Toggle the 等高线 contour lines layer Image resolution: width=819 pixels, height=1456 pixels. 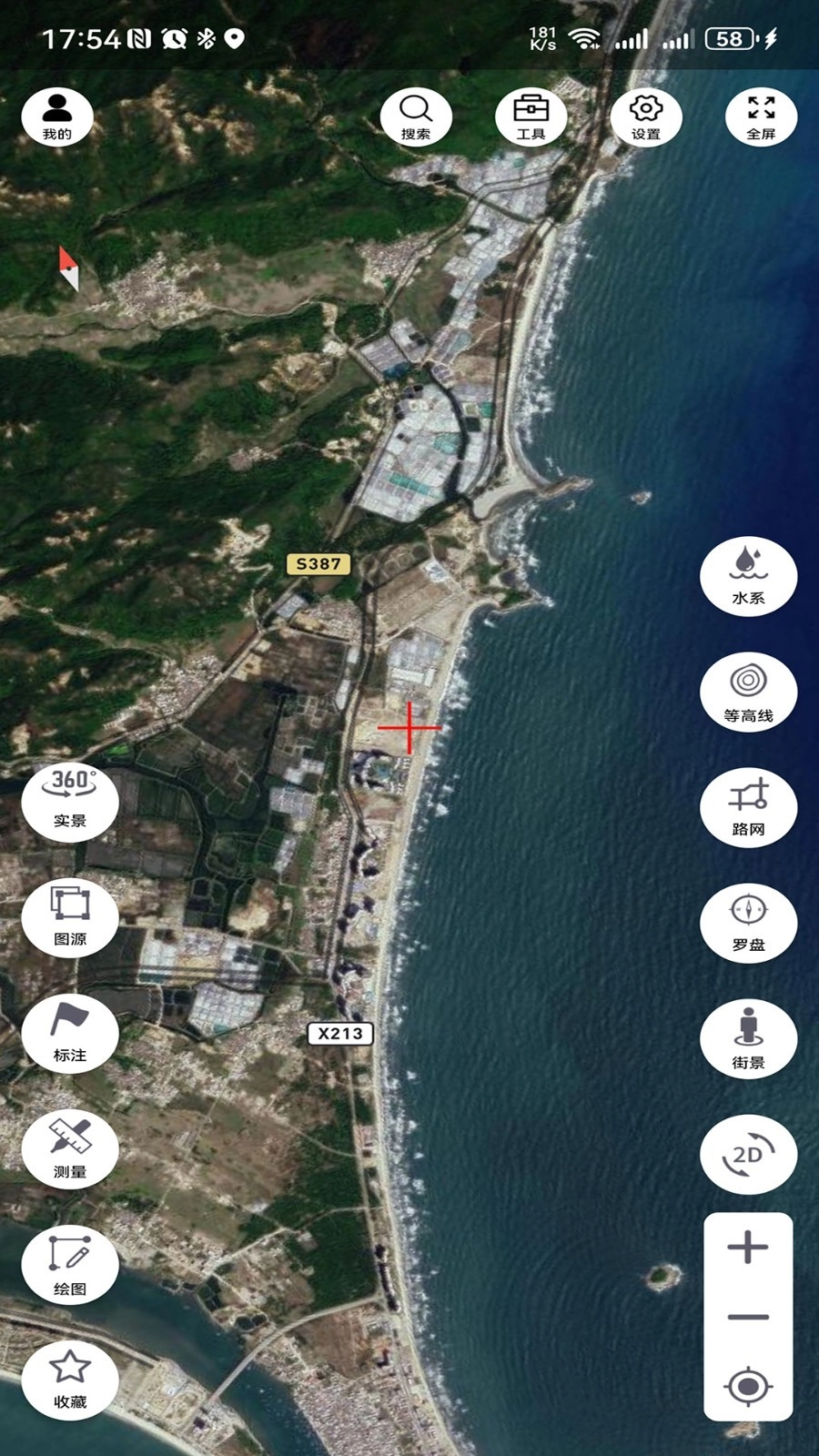pyautogui.click(x=748, y=692)
